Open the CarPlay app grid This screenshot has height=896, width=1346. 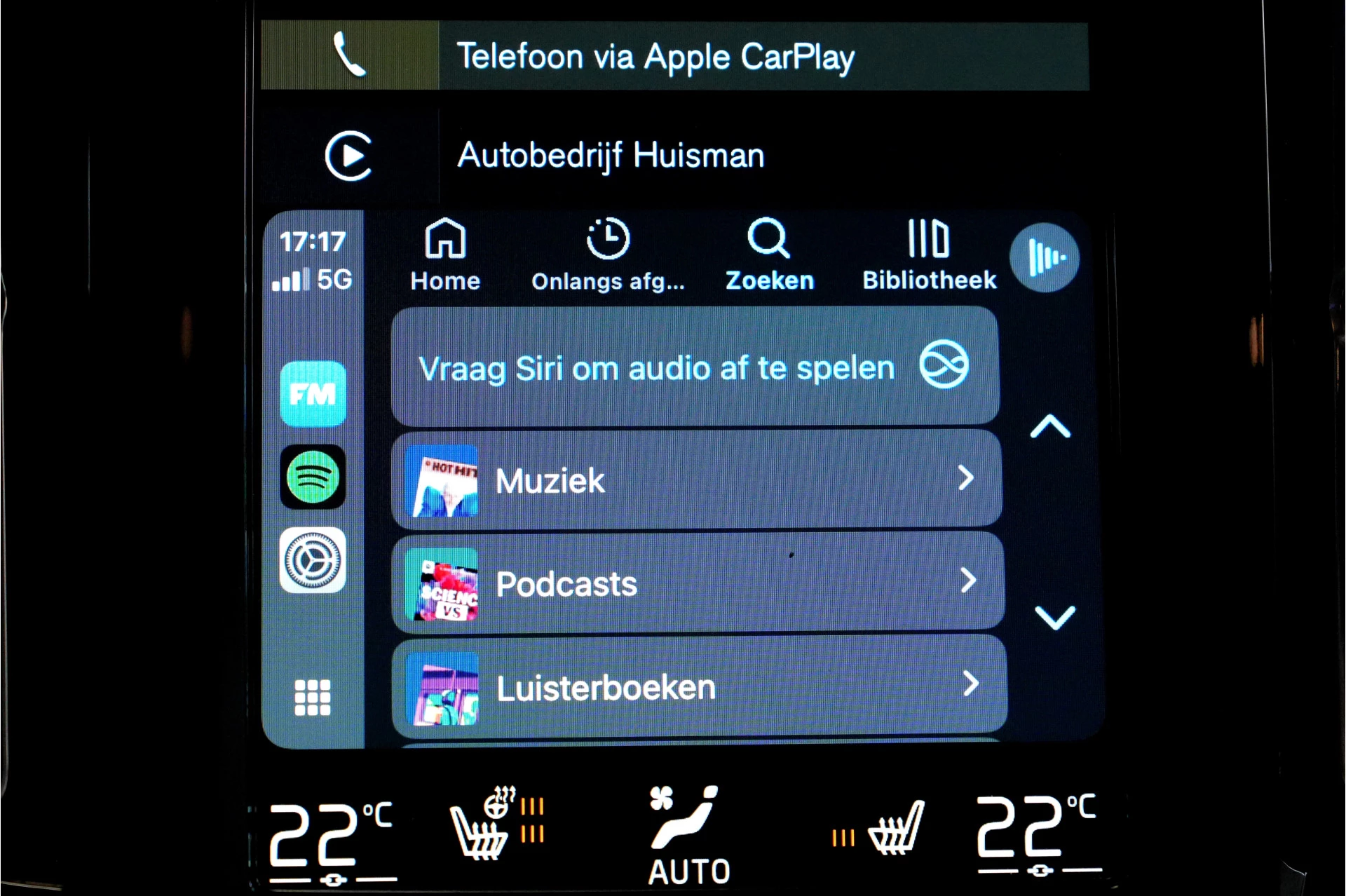pyautogui.click(x=313, y=697)
